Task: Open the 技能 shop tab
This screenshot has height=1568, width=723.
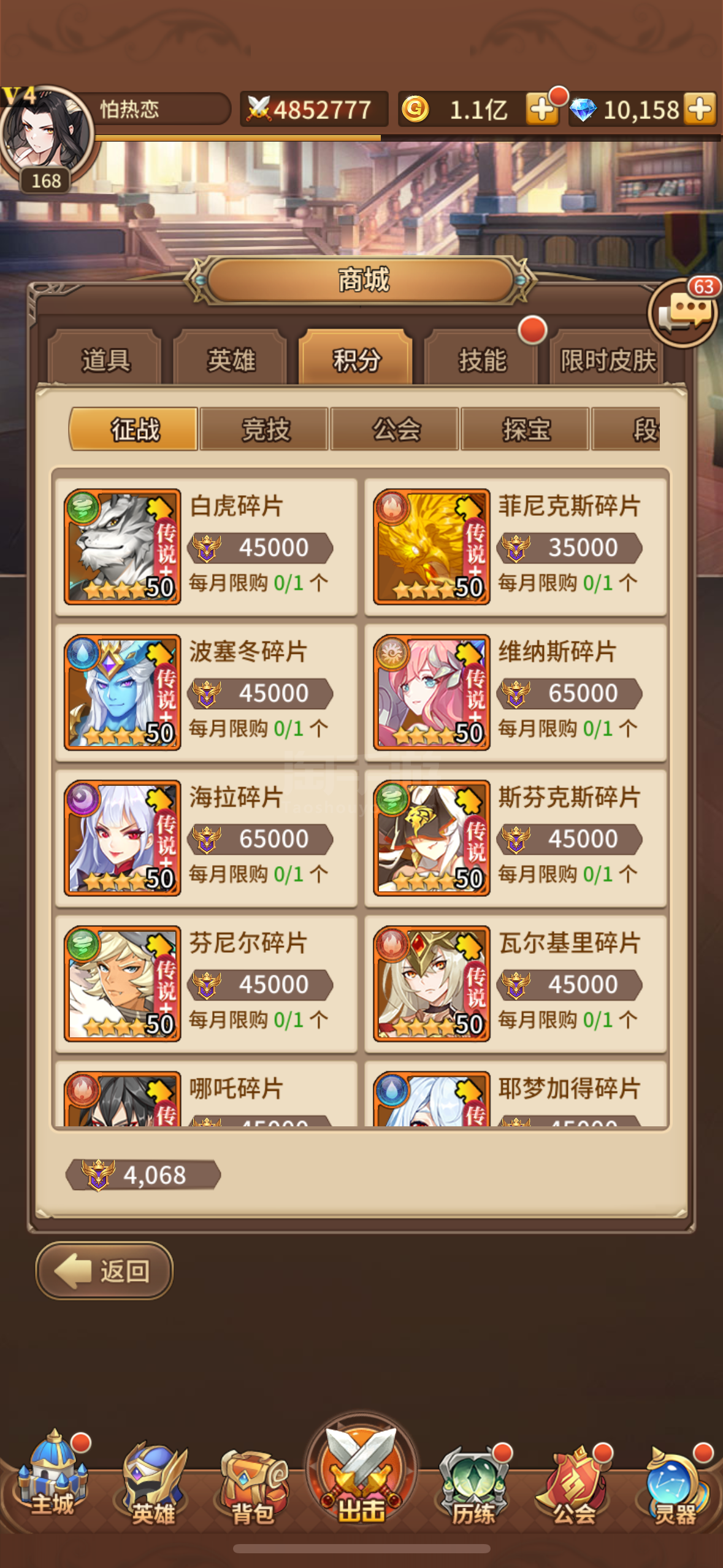Action: point(483,359)
